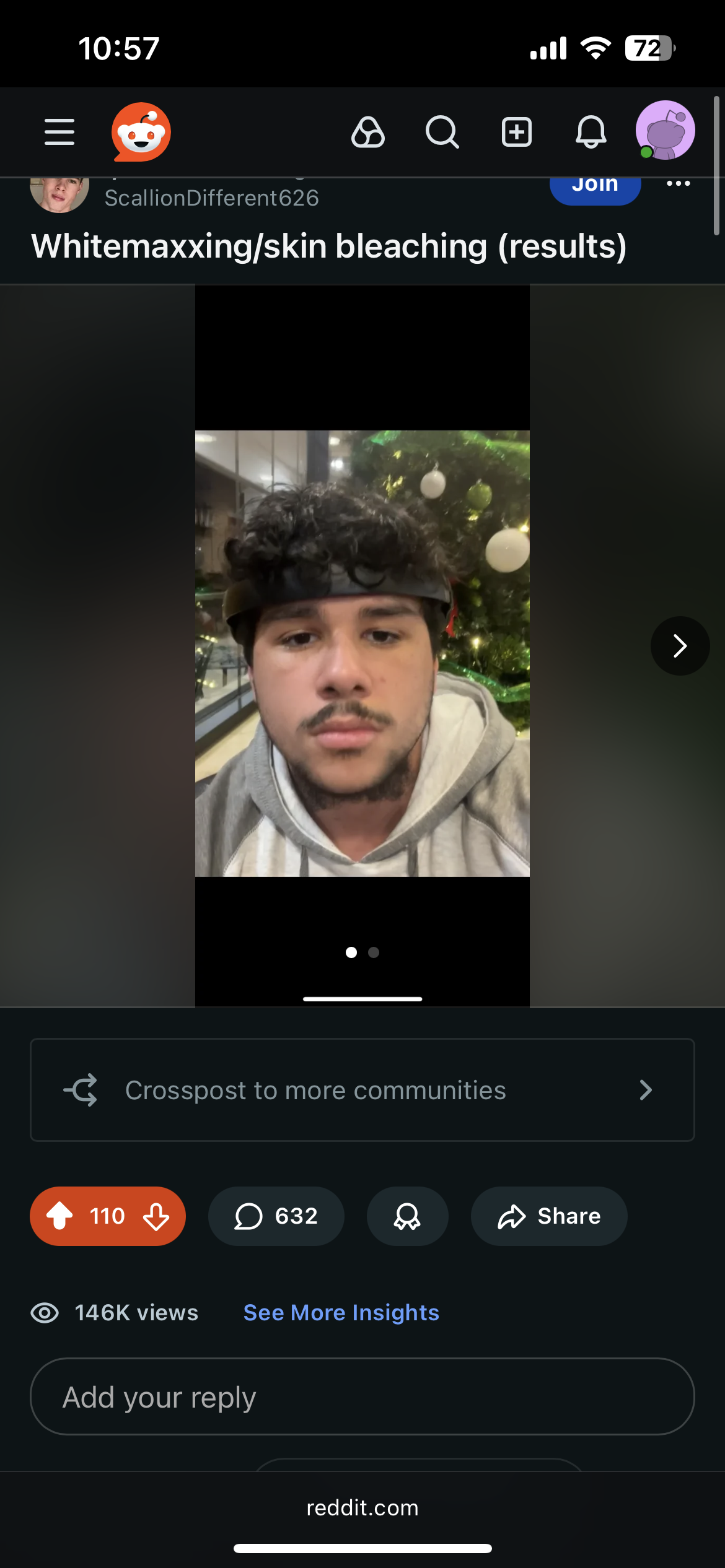The width and height of the screenshot is (725, 1568).
Task: Show the next image in gallery
Action: pyautogui.click(x=680, y=646)
